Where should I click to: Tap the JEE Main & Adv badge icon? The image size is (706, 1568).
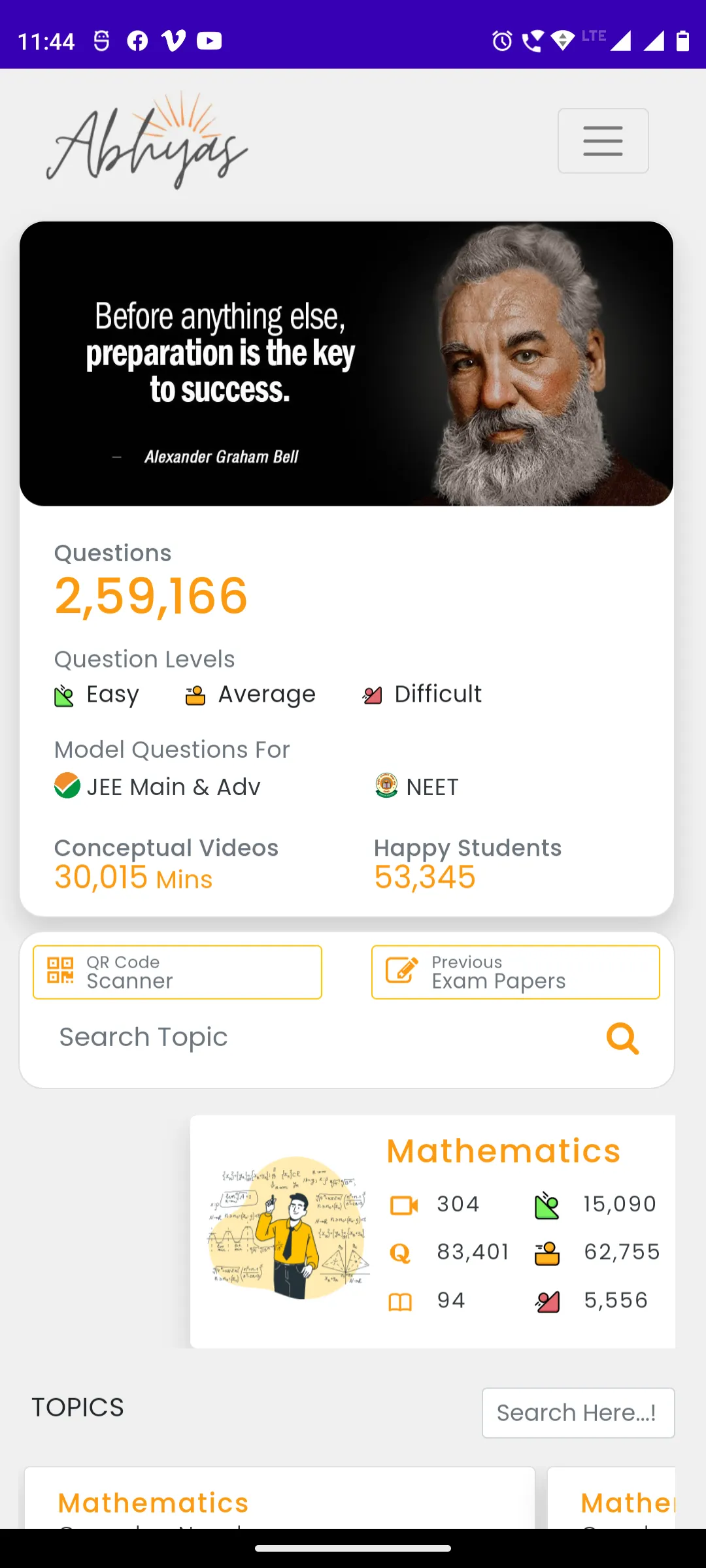click(x=65, y=786)
